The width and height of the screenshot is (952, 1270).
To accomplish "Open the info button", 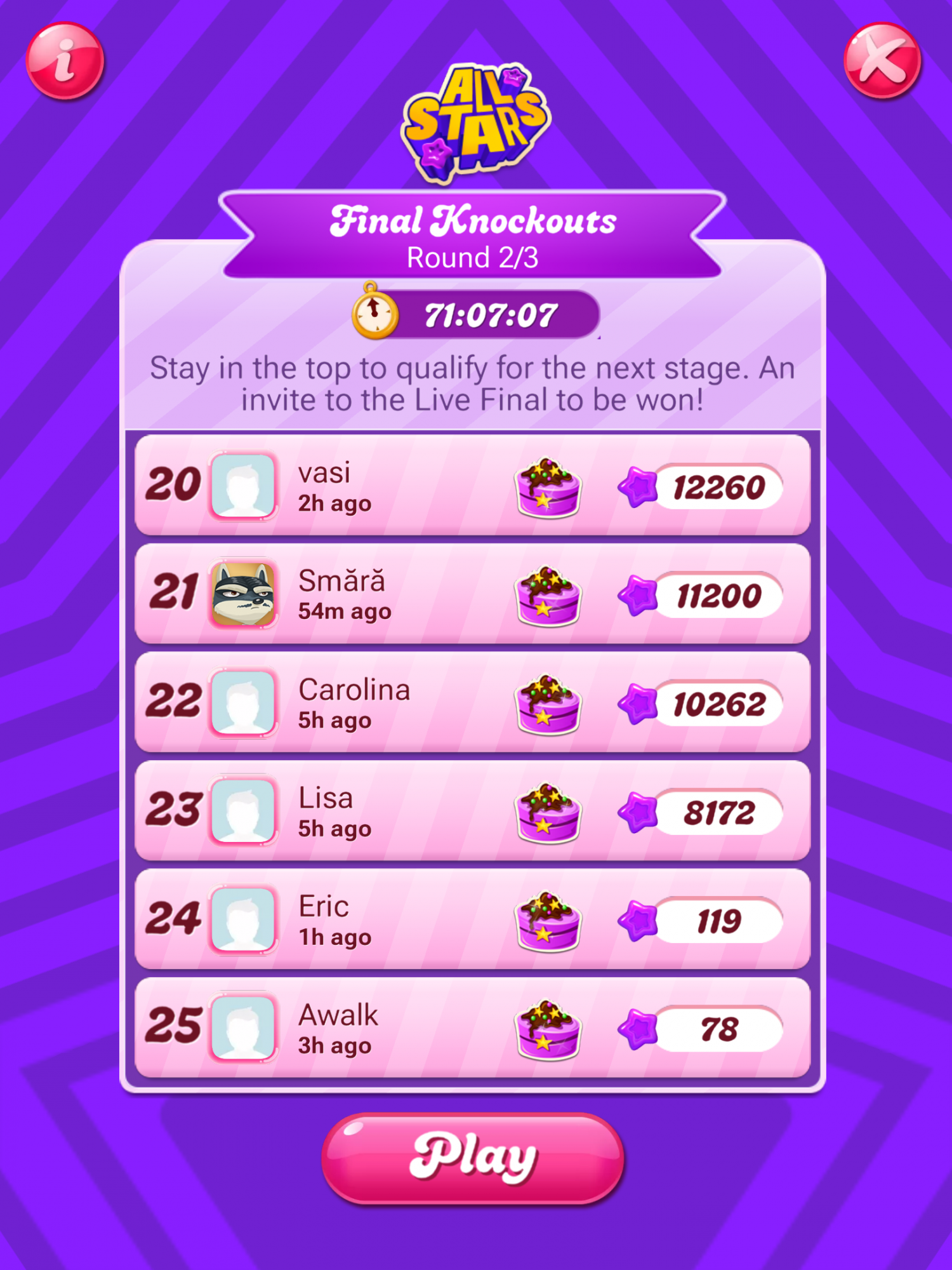I will [x=65, y=61].
